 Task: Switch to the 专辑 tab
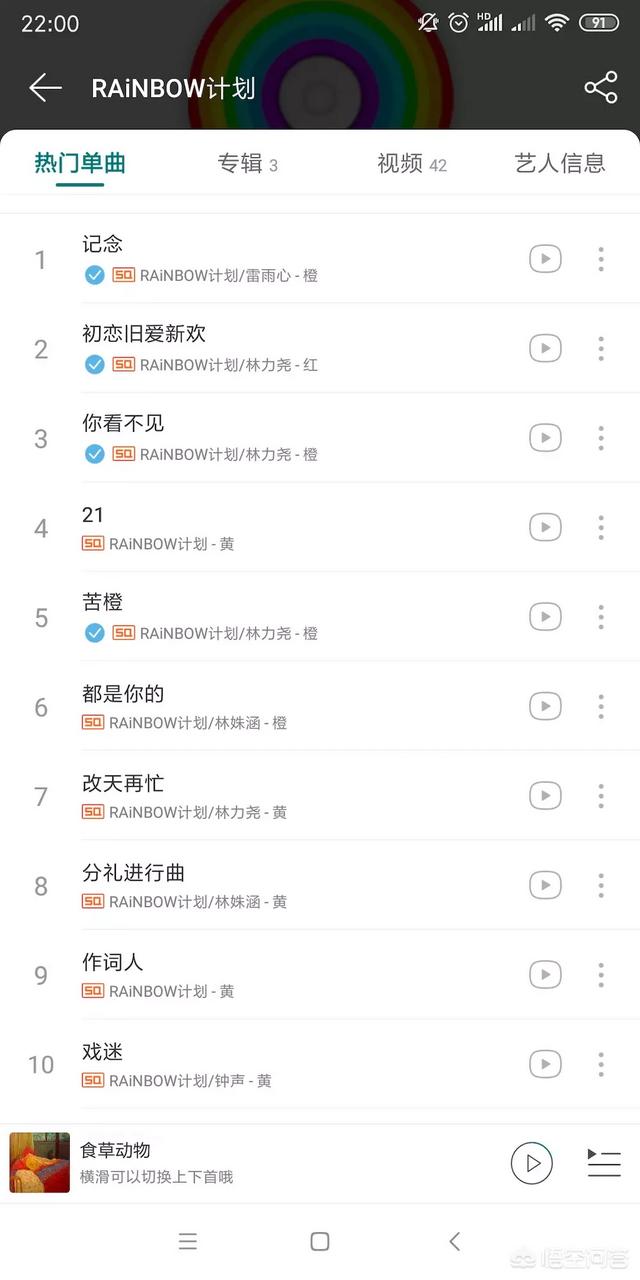(247, 164)
